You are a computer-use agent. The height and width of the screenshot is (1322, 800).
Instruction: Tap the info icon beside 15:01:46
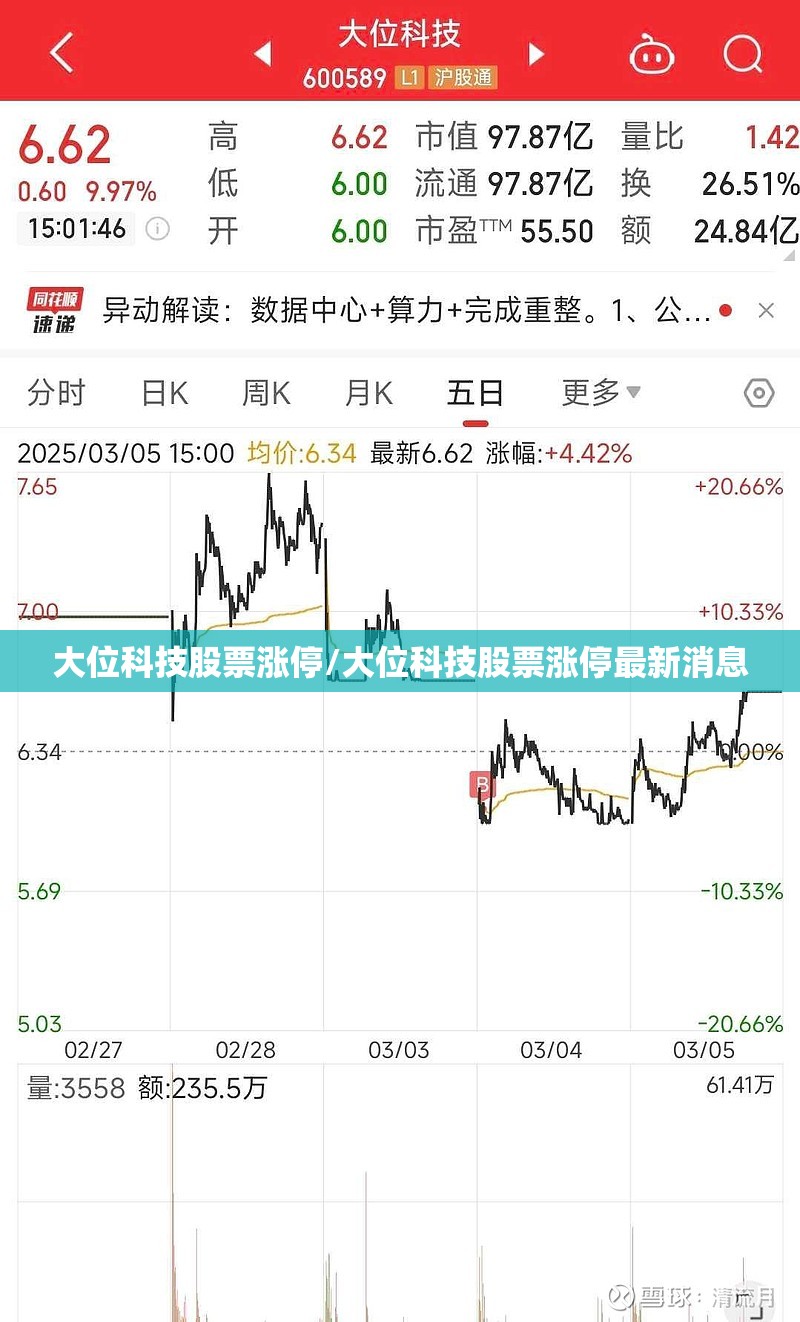pyautogui.click(x=158, y=229)
